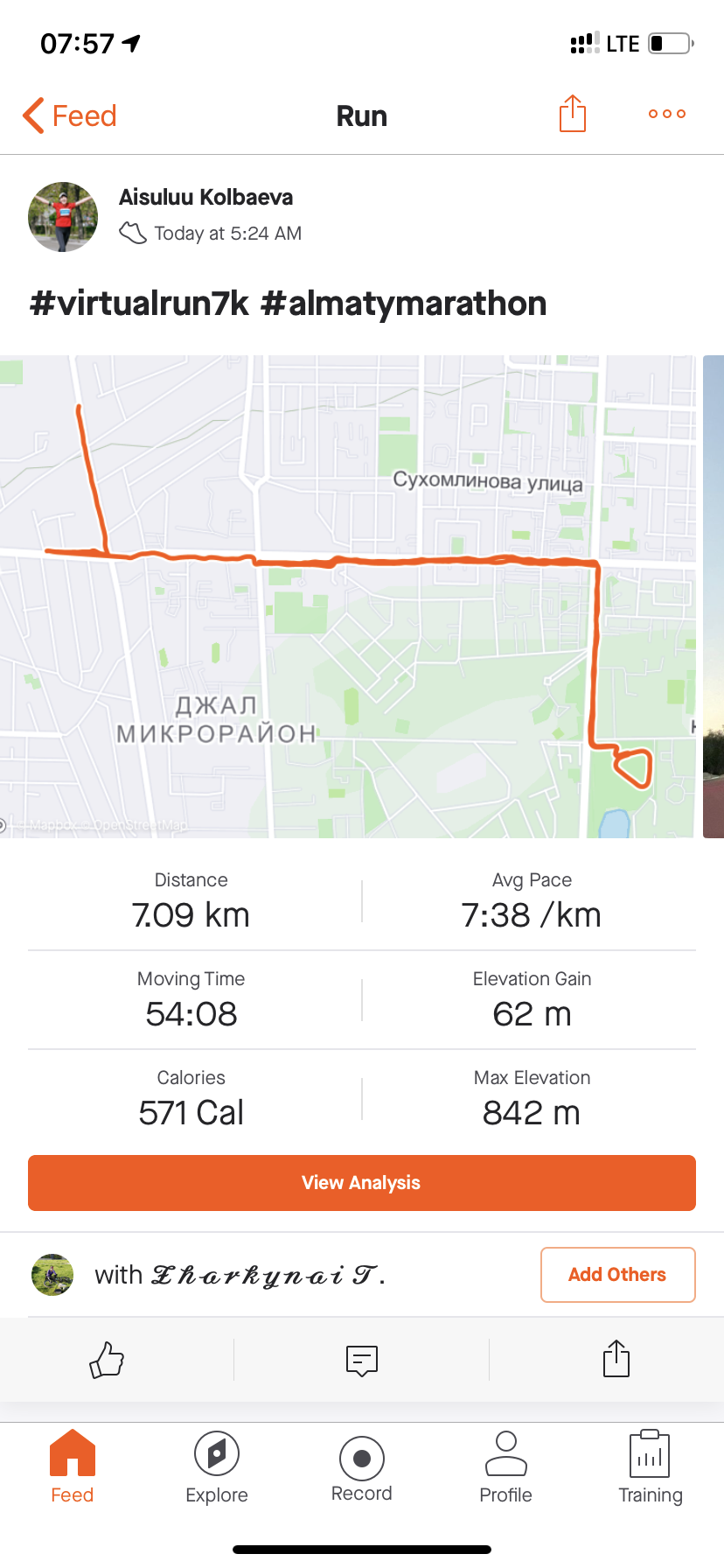Go to the Profile tab
Screen dimensions: 724x1568
click(x=505, y=1467)
